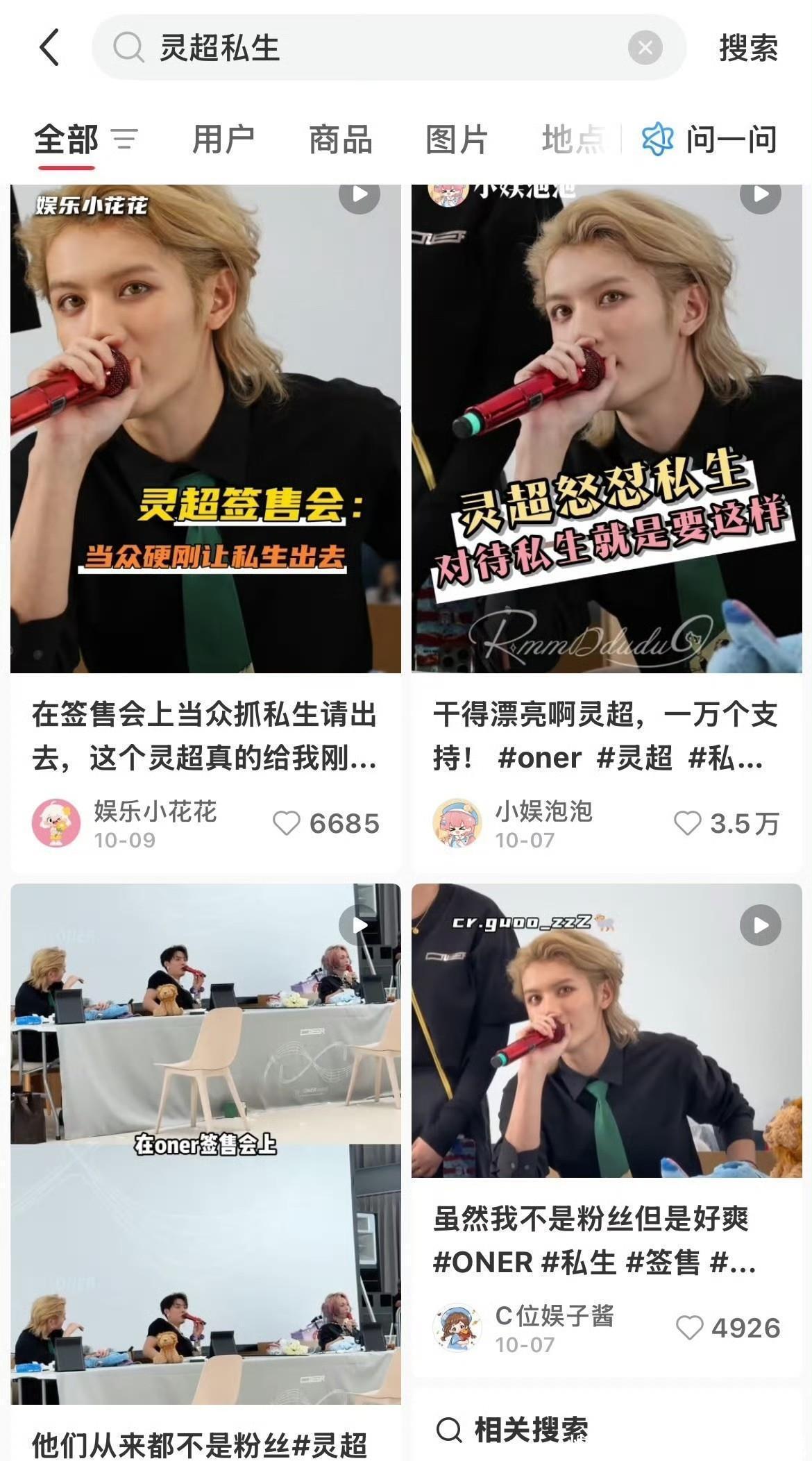Go back using the arrow
This screenshot has height=1461, width=812.
click(50, 48)
